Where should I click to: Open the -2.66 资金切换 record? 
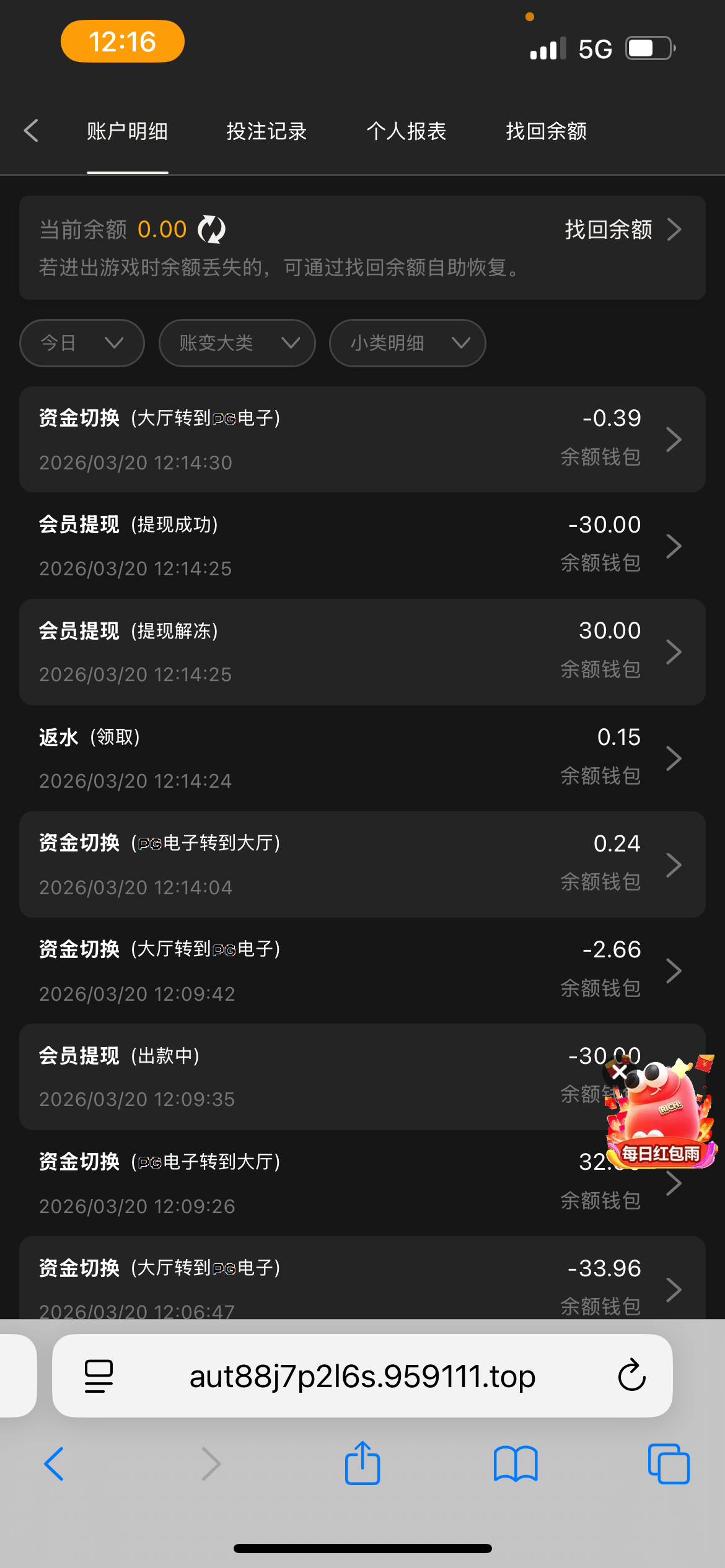[x=362, y=971]
